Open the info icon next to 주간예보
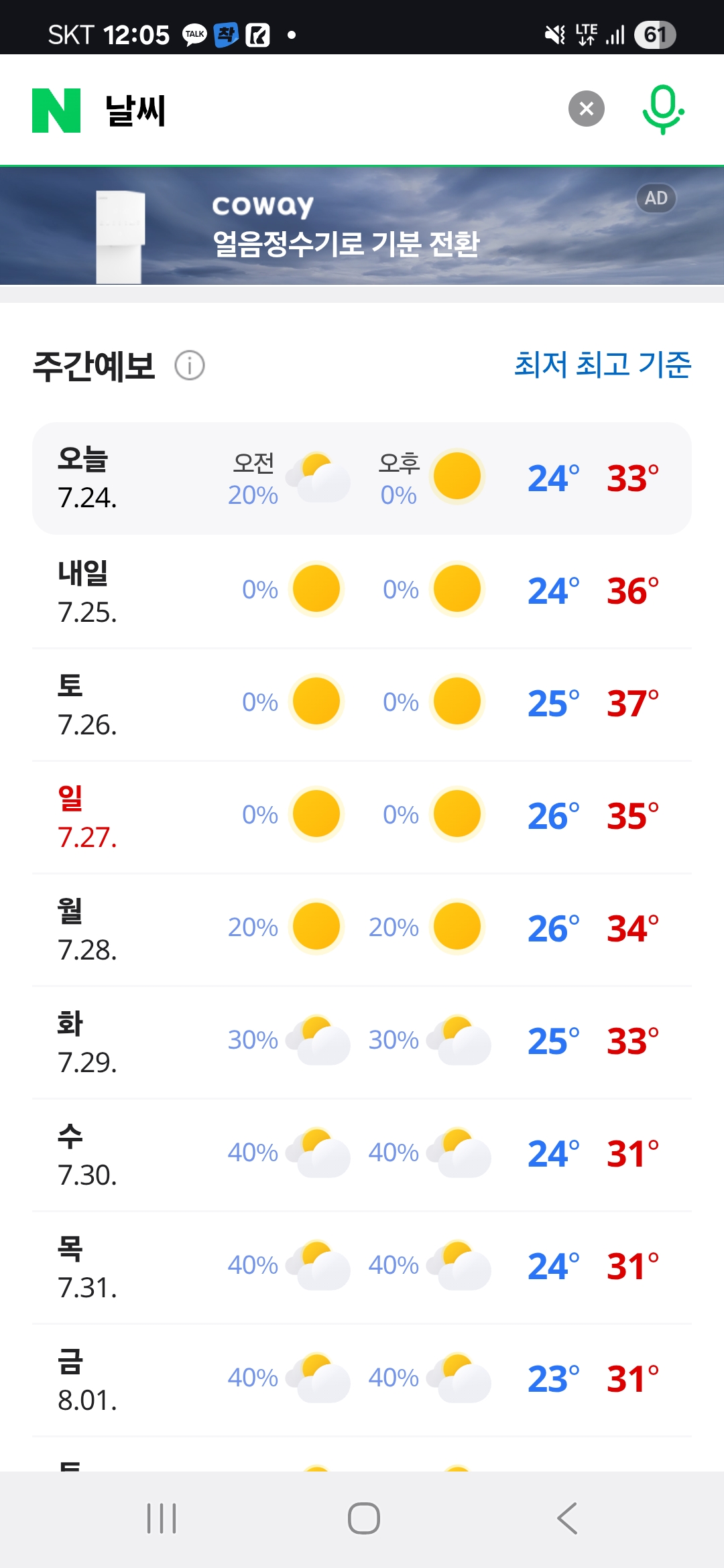 (x=190, y=366)
